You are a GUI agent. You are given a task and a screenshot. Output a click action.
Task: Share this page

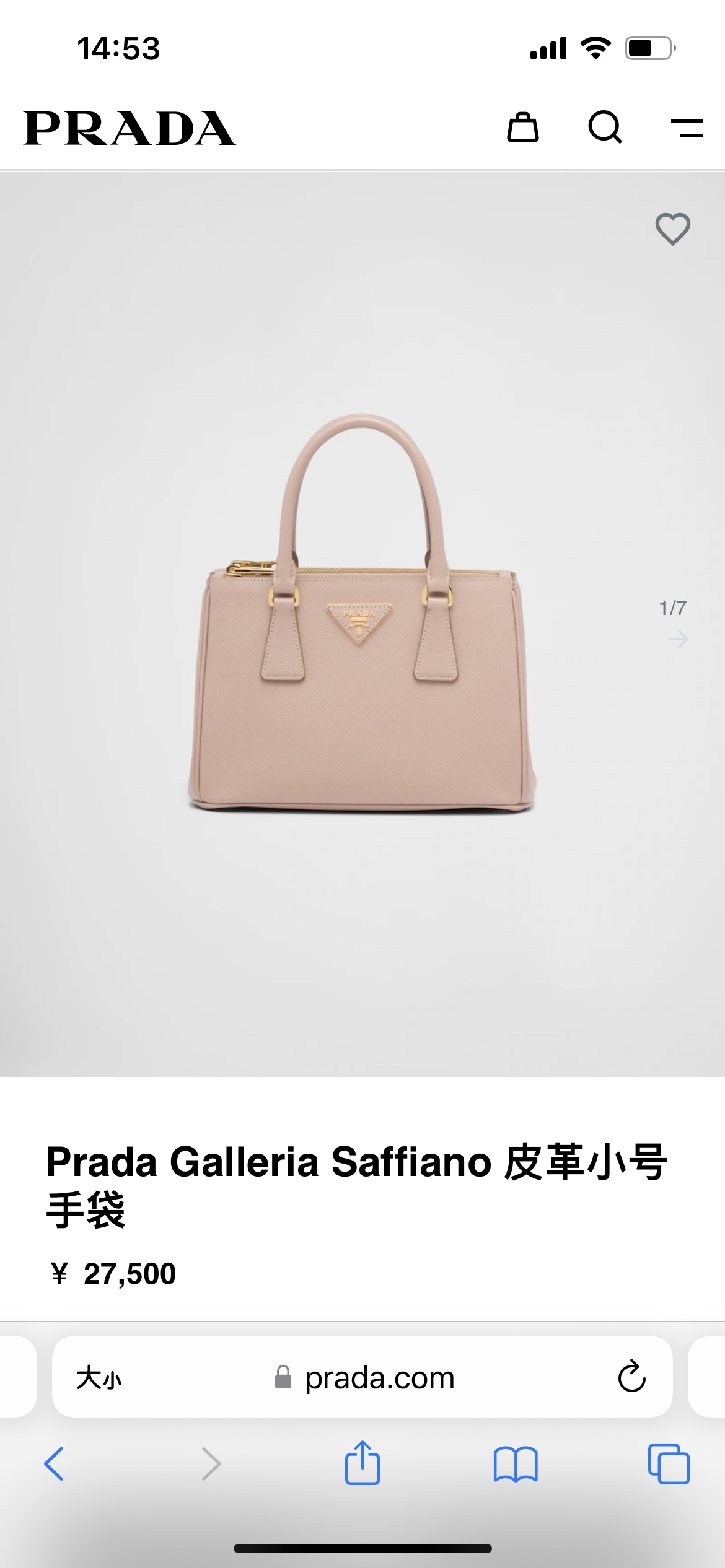(362, 1463)
